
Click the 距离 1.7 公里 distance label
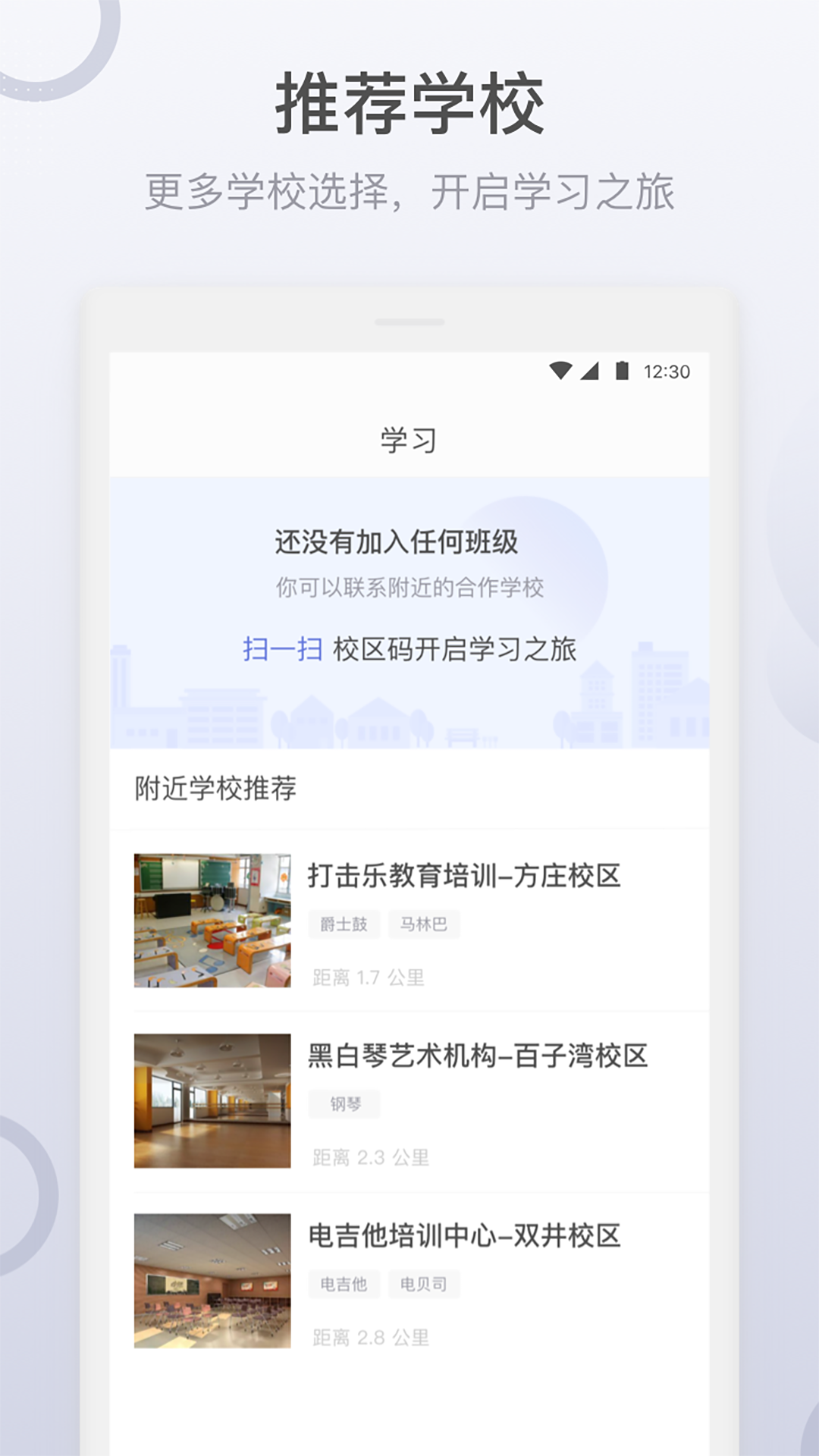point(369,978)
